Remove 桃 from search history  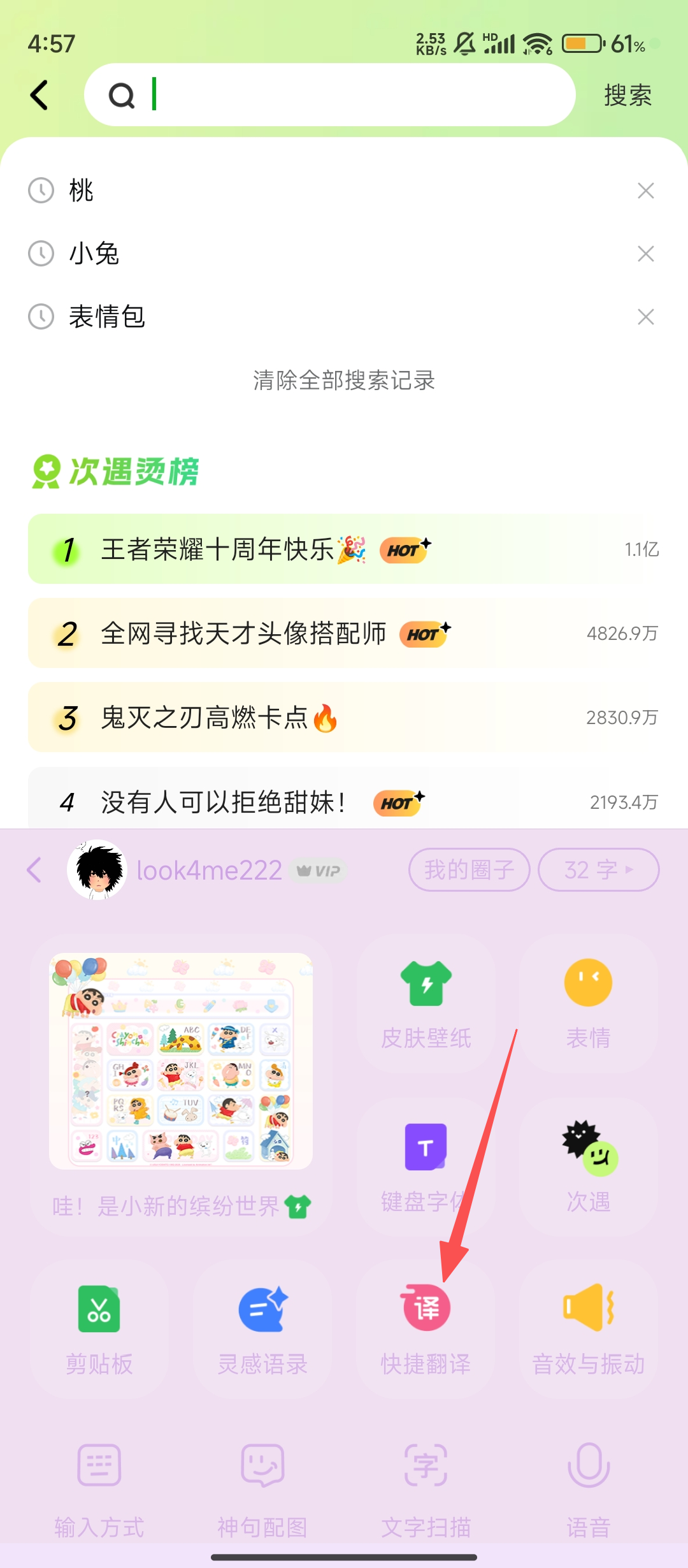coord(645,191)
